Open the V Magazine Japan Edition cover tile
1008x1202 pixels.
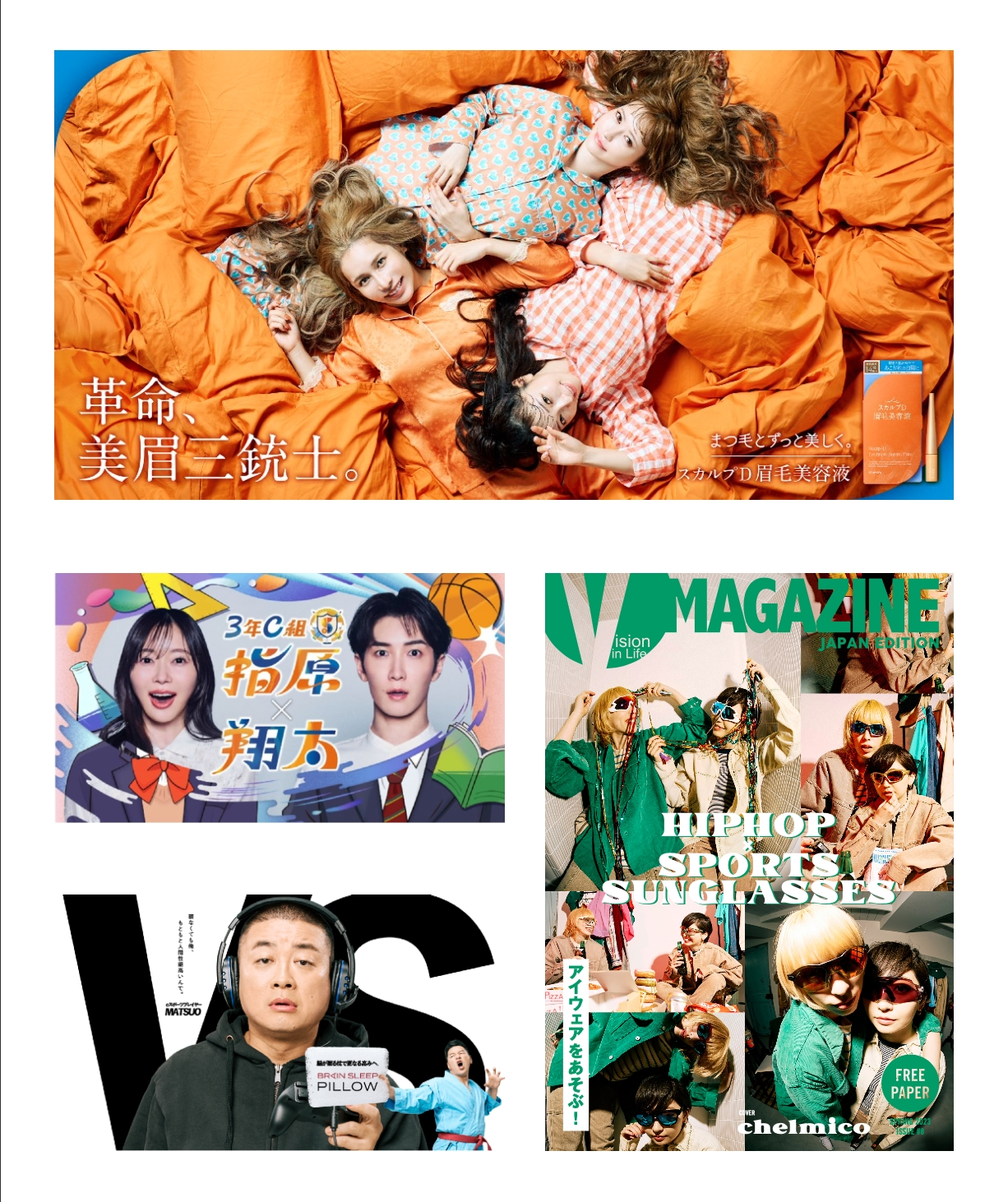point(748,861)
